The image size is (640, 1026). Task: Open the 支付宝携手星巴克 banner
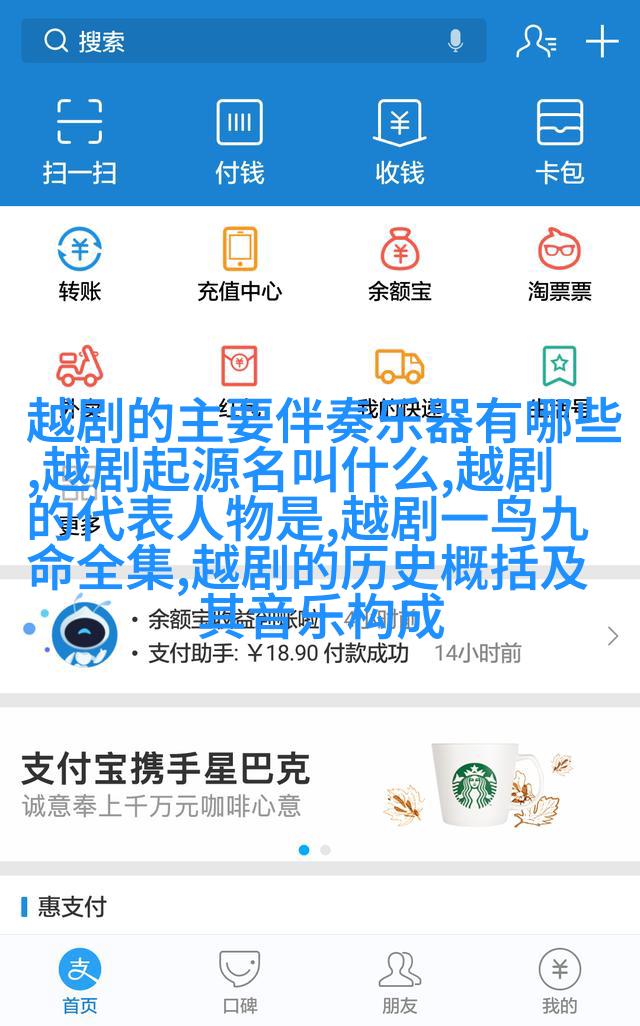coord(320,785)
